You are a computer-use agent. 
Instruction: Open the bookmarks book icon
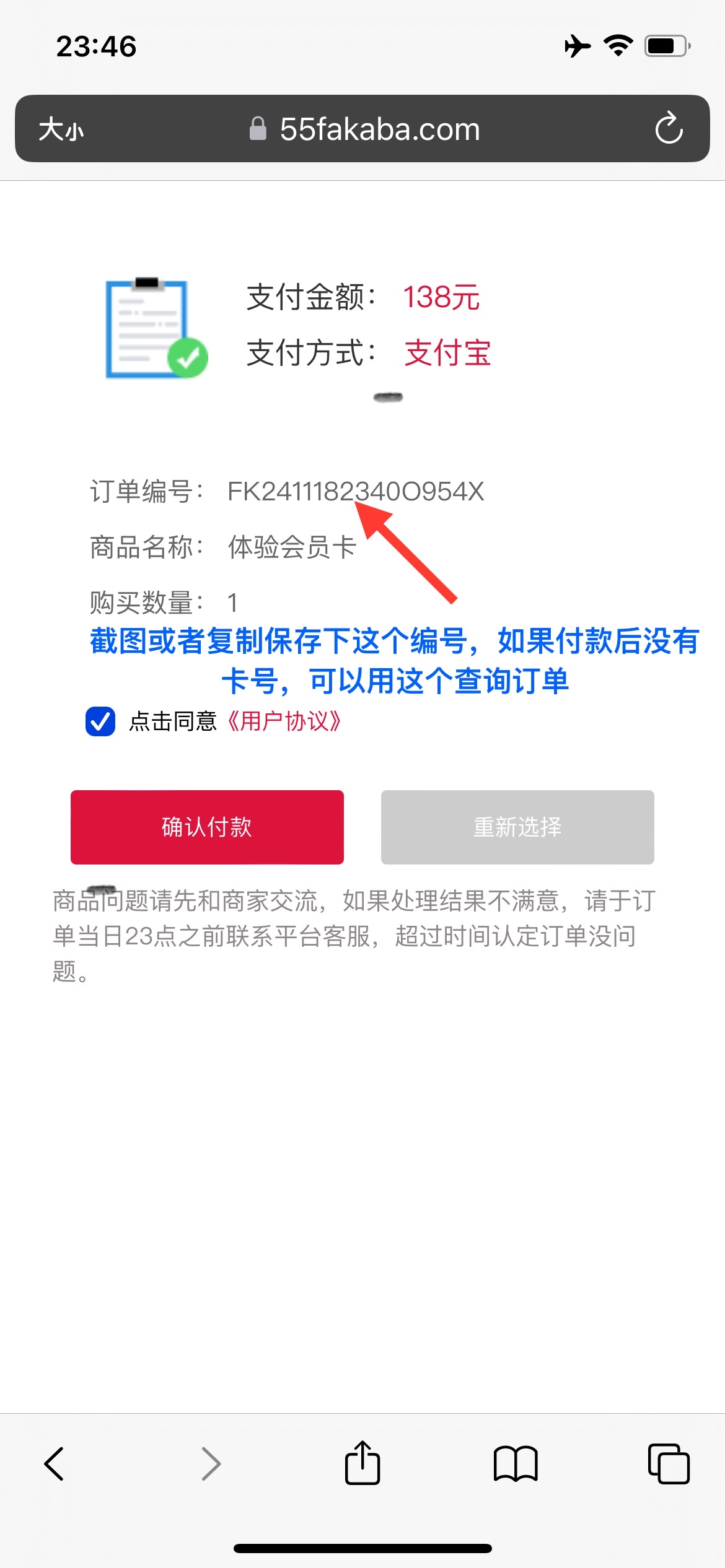click(516, 1464)
